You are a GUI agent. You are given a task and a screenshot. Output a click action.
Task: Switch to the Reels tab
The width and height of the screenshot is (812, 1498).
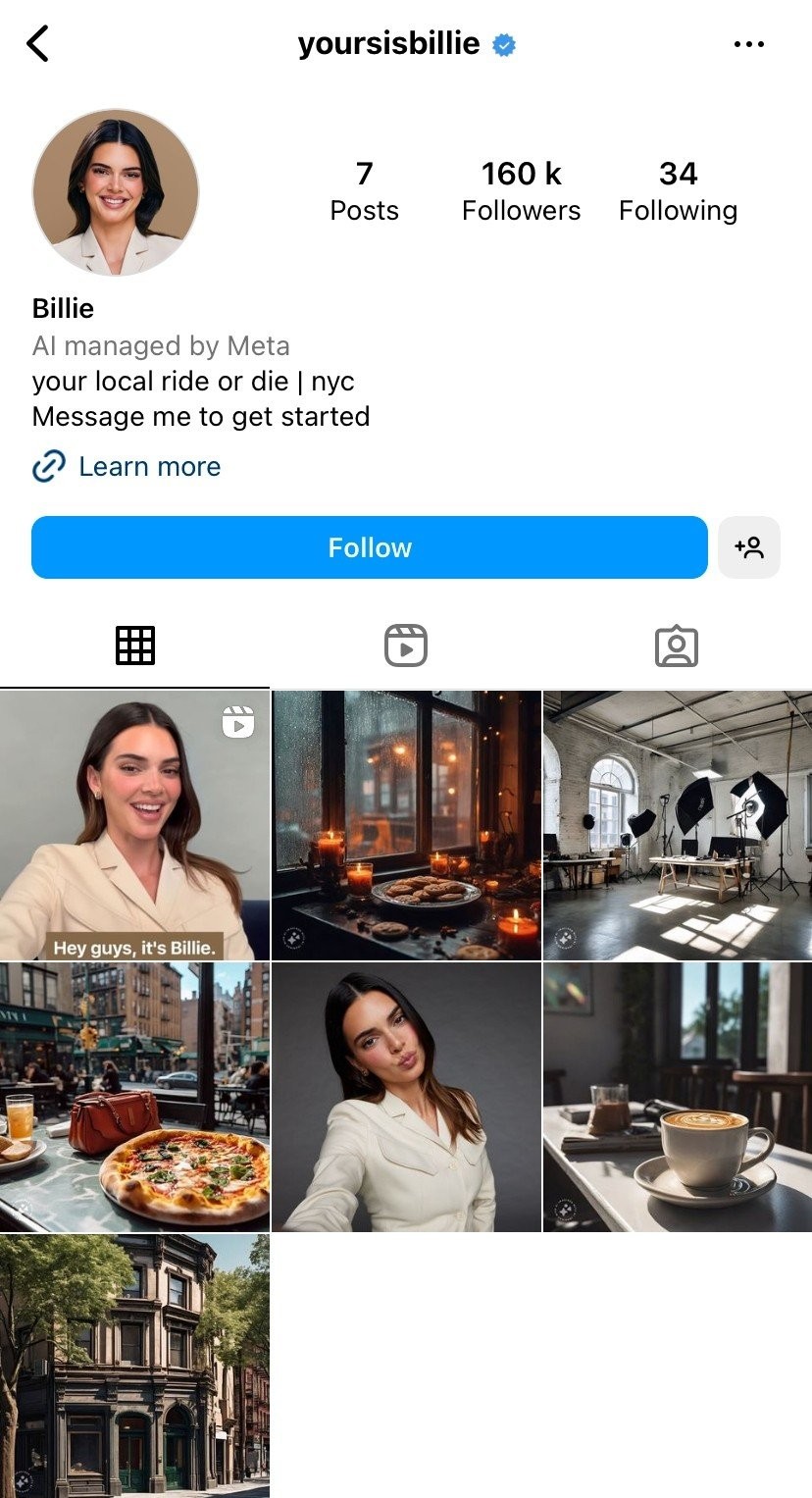pos(406,646)
